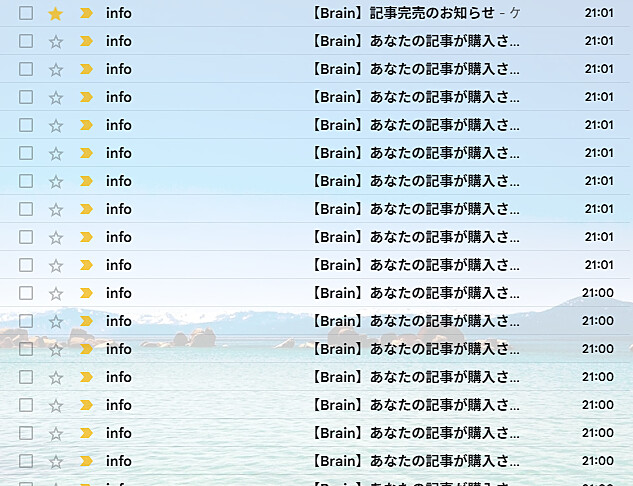
Task: Open the 記事完売のお知らせ email
Action: pos(410,13)
